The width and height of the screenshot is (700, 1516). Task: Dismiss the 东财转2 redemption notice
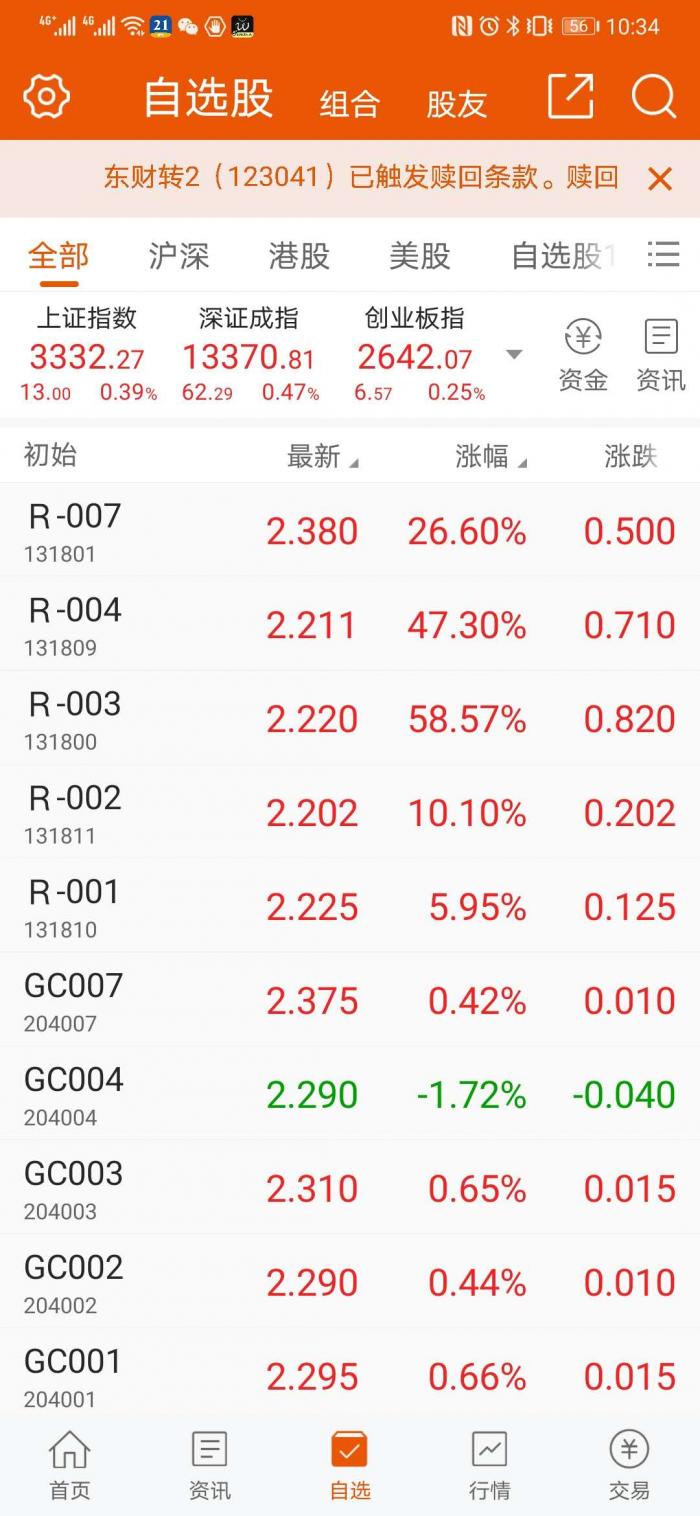[660, 179]
